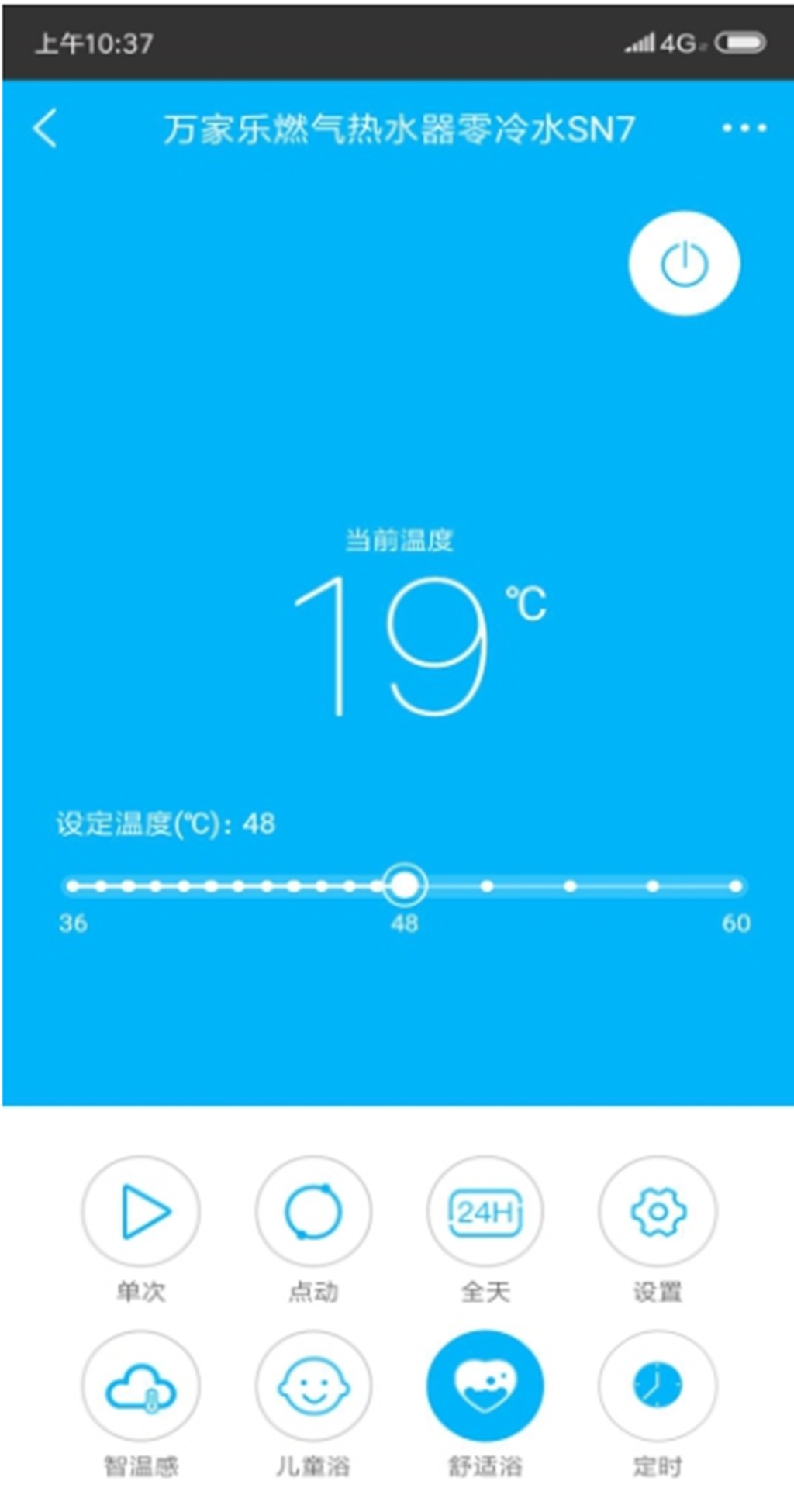The image size is (794, 1512).
Task: Activate 点动 mode
Action: (313, 1212)
